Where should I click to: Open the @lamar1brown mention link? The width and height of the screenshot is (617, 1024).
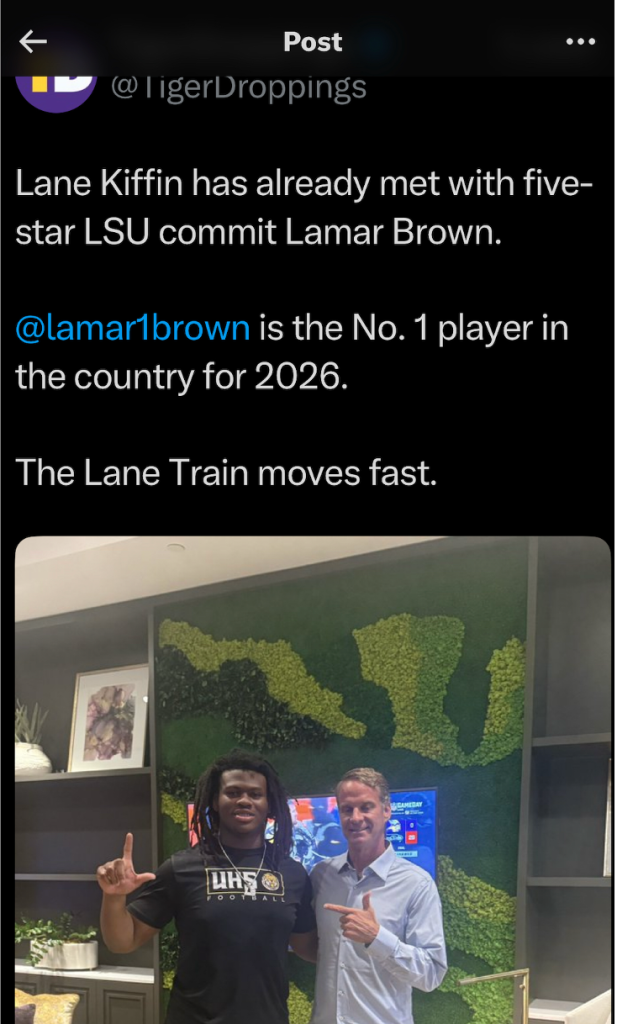(132, 328)
